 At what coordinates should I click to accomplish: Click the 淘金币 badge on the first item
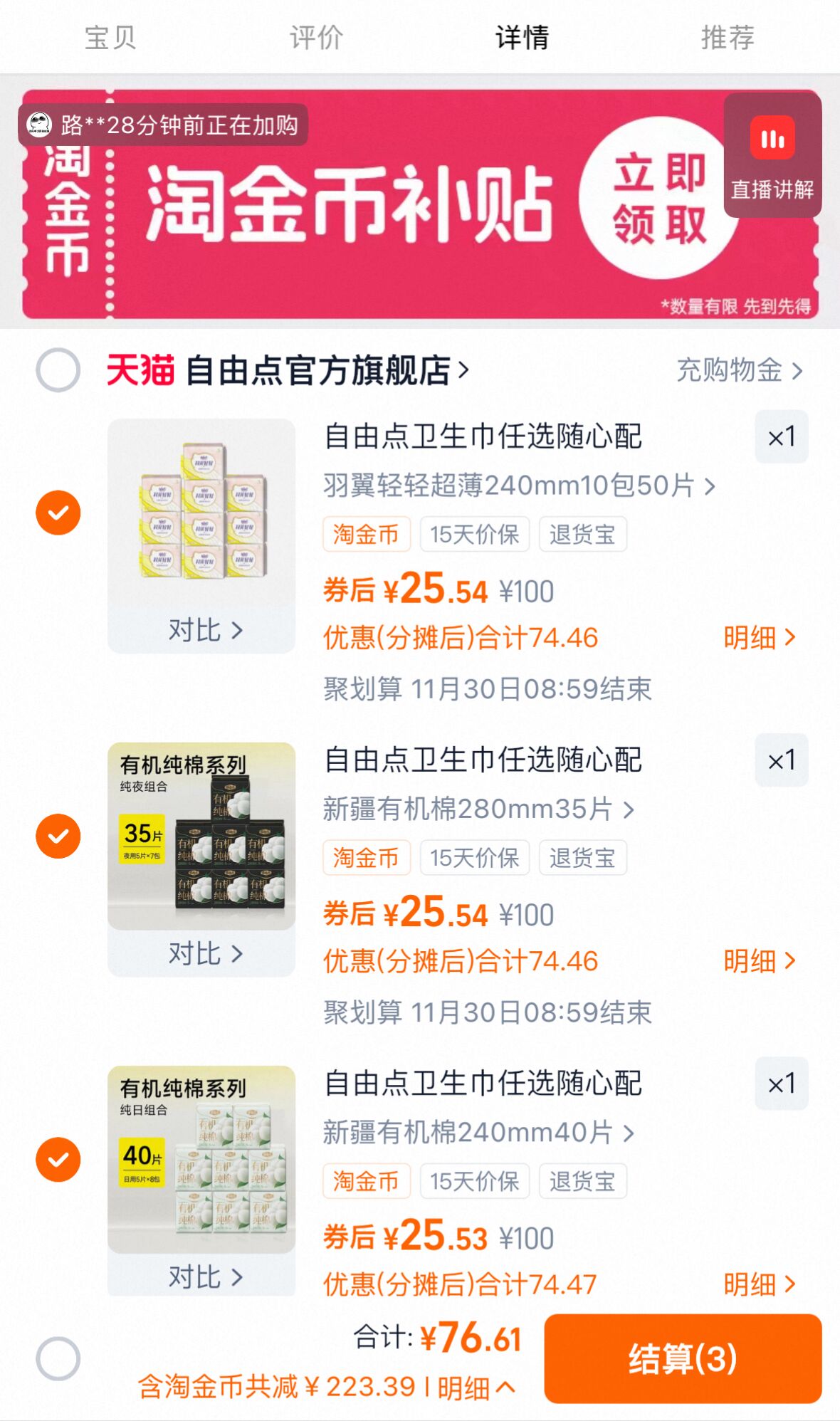coord(367,535)
